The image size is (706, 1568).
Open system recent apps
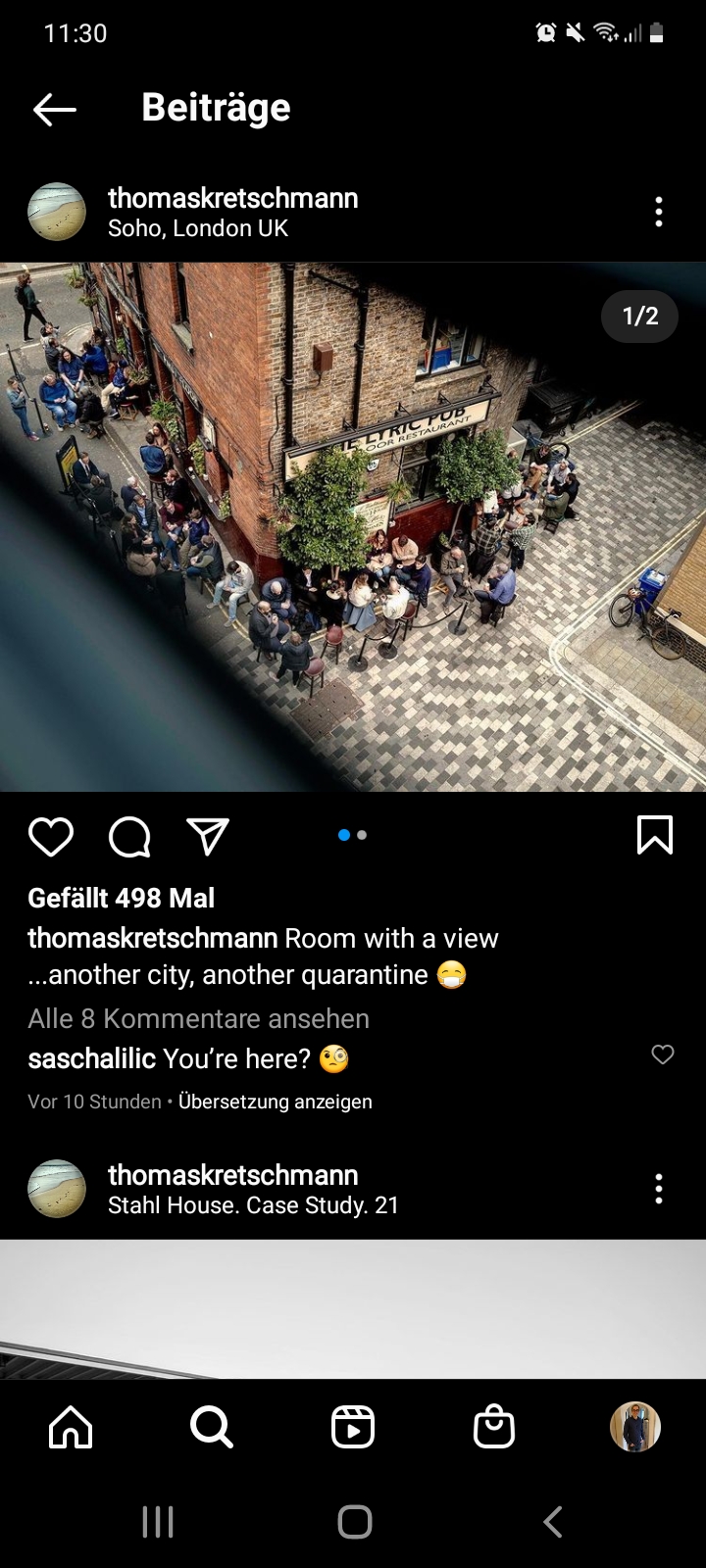coord(158,1522)
